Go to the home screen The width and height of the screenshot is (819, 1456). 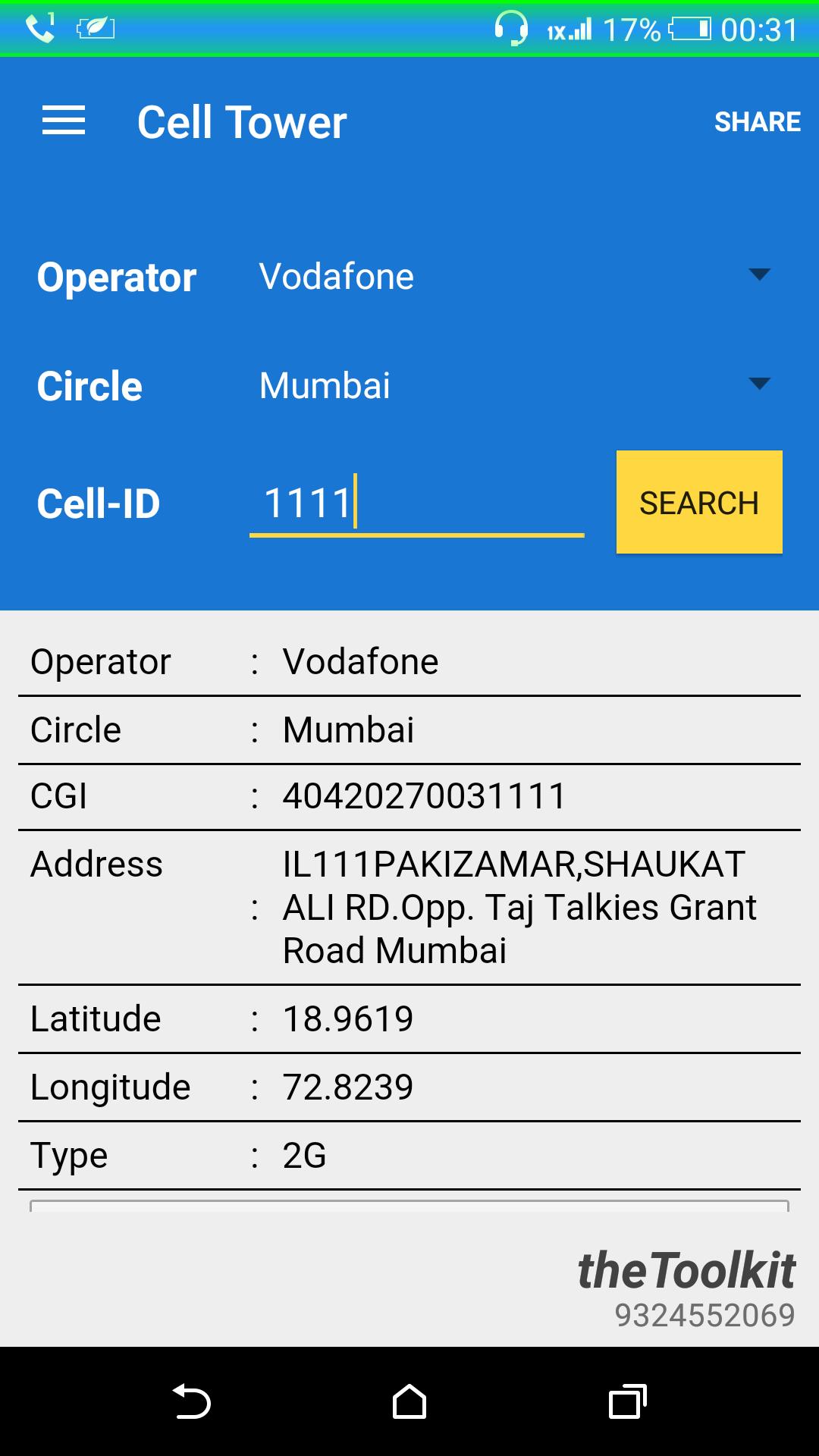[409, 1401]
